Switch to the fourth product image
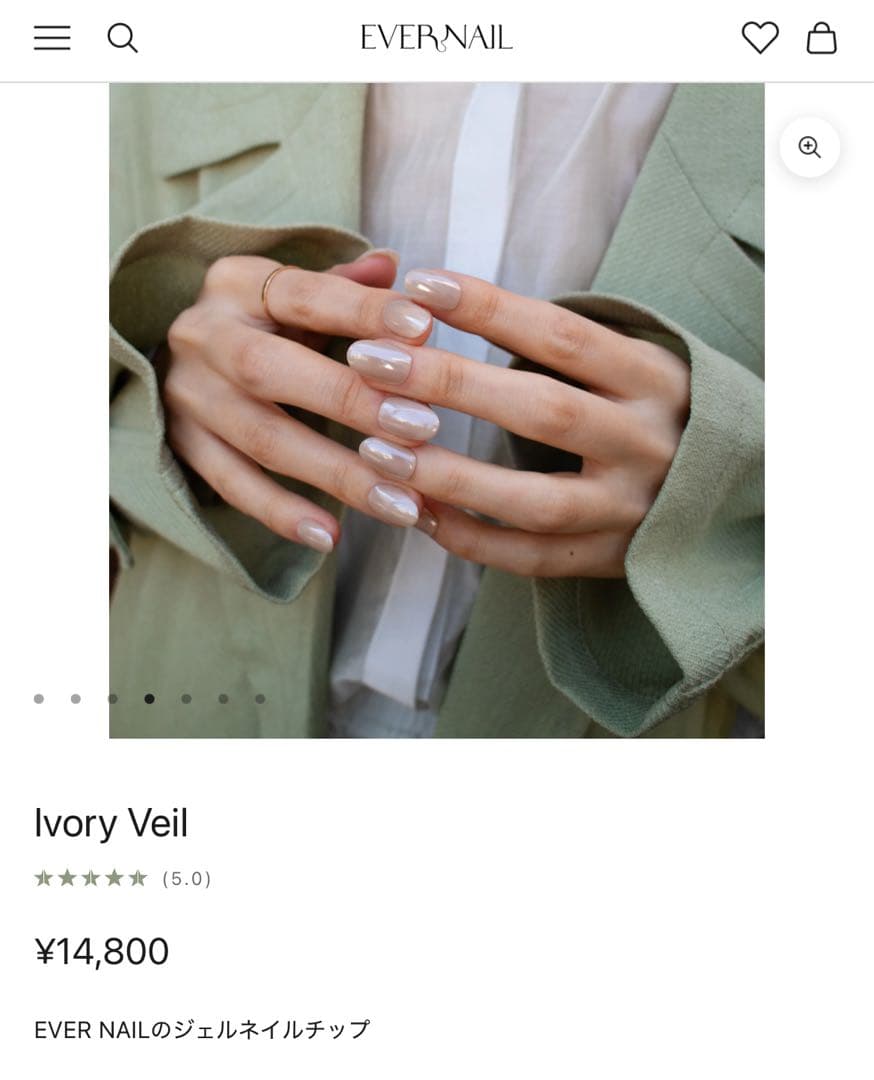The height and width of the screenshot is (1080, 874). (149, 699)
